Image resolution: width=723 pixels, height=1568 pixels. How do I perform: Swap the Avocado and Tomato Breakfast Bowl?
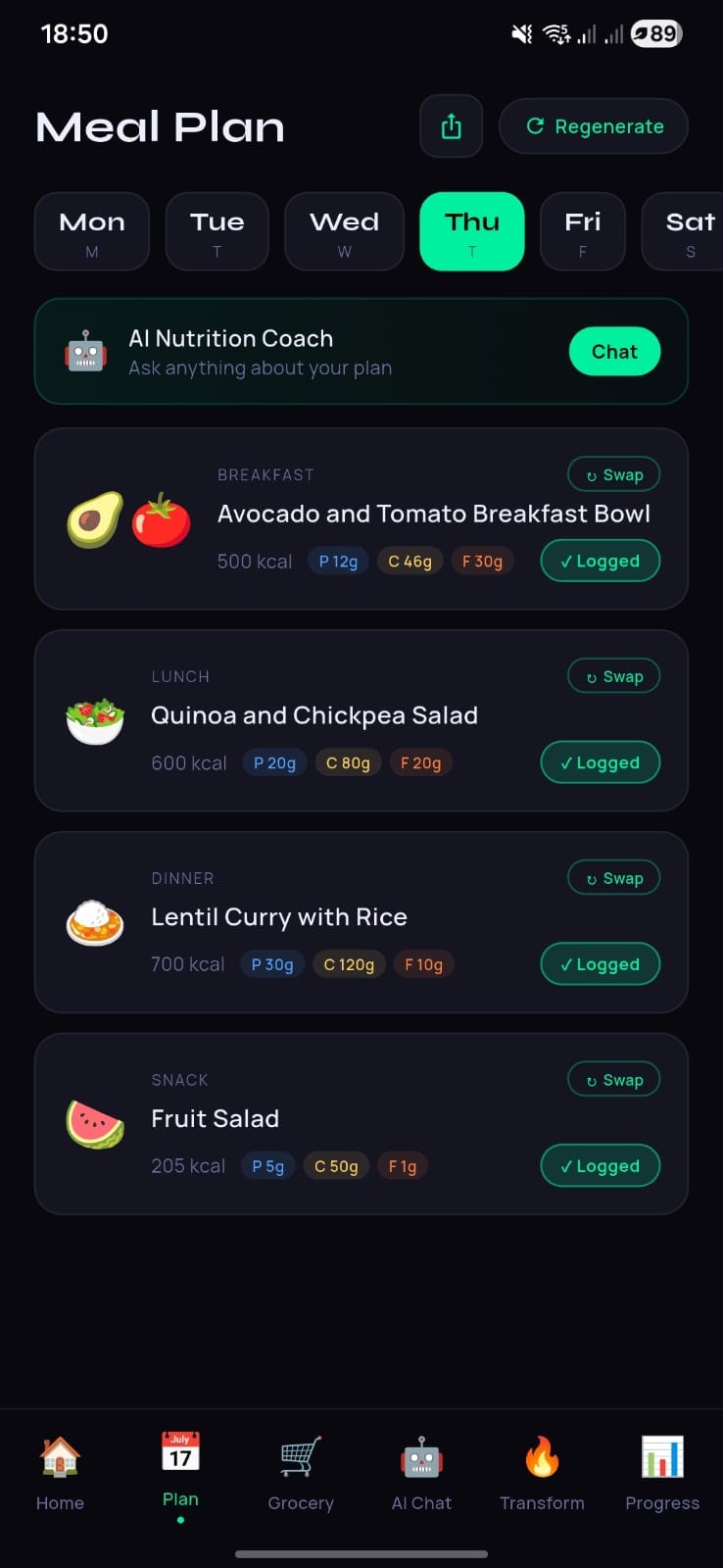pos(614,475)
